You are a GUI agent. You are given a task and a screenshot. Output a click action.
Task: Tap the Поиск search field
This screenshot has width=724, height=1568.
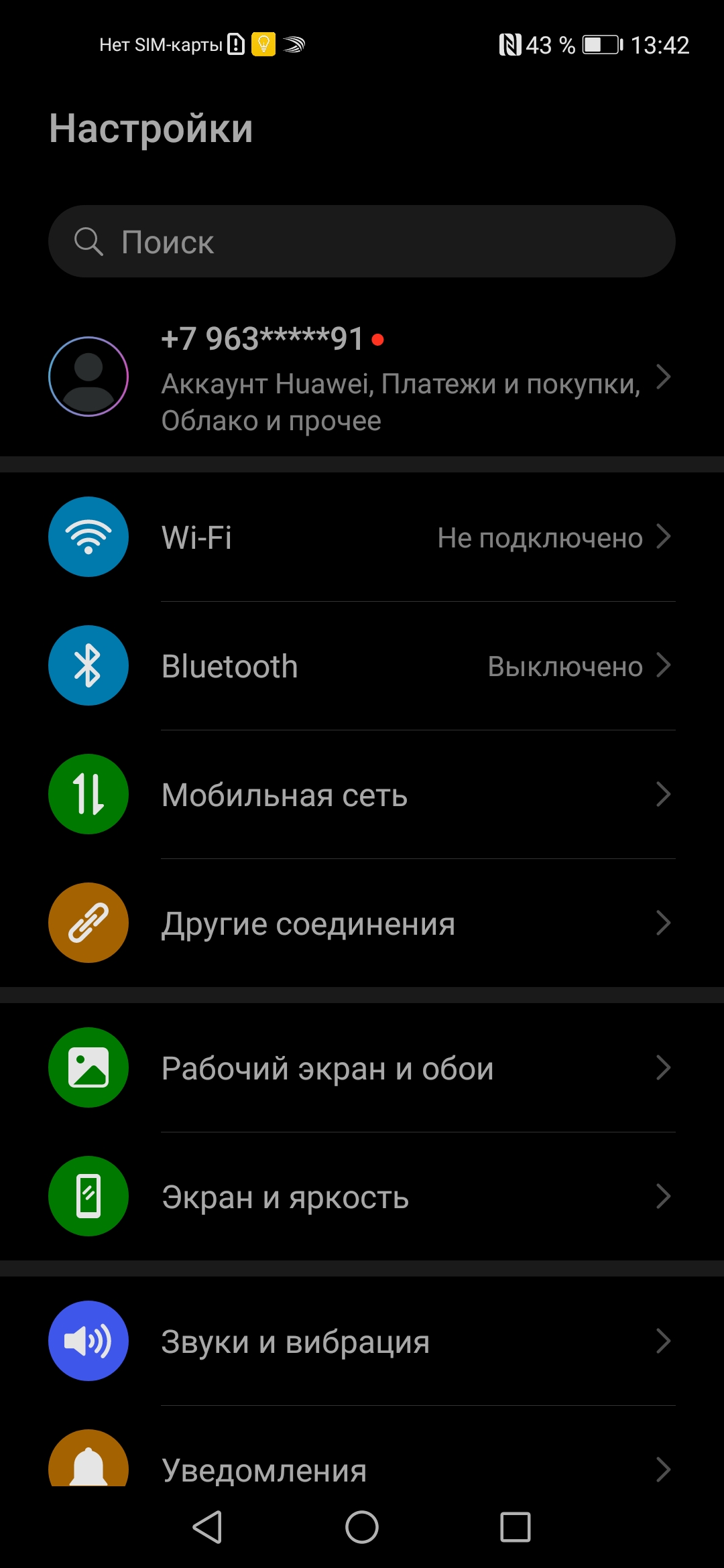[x=362, y=241]
